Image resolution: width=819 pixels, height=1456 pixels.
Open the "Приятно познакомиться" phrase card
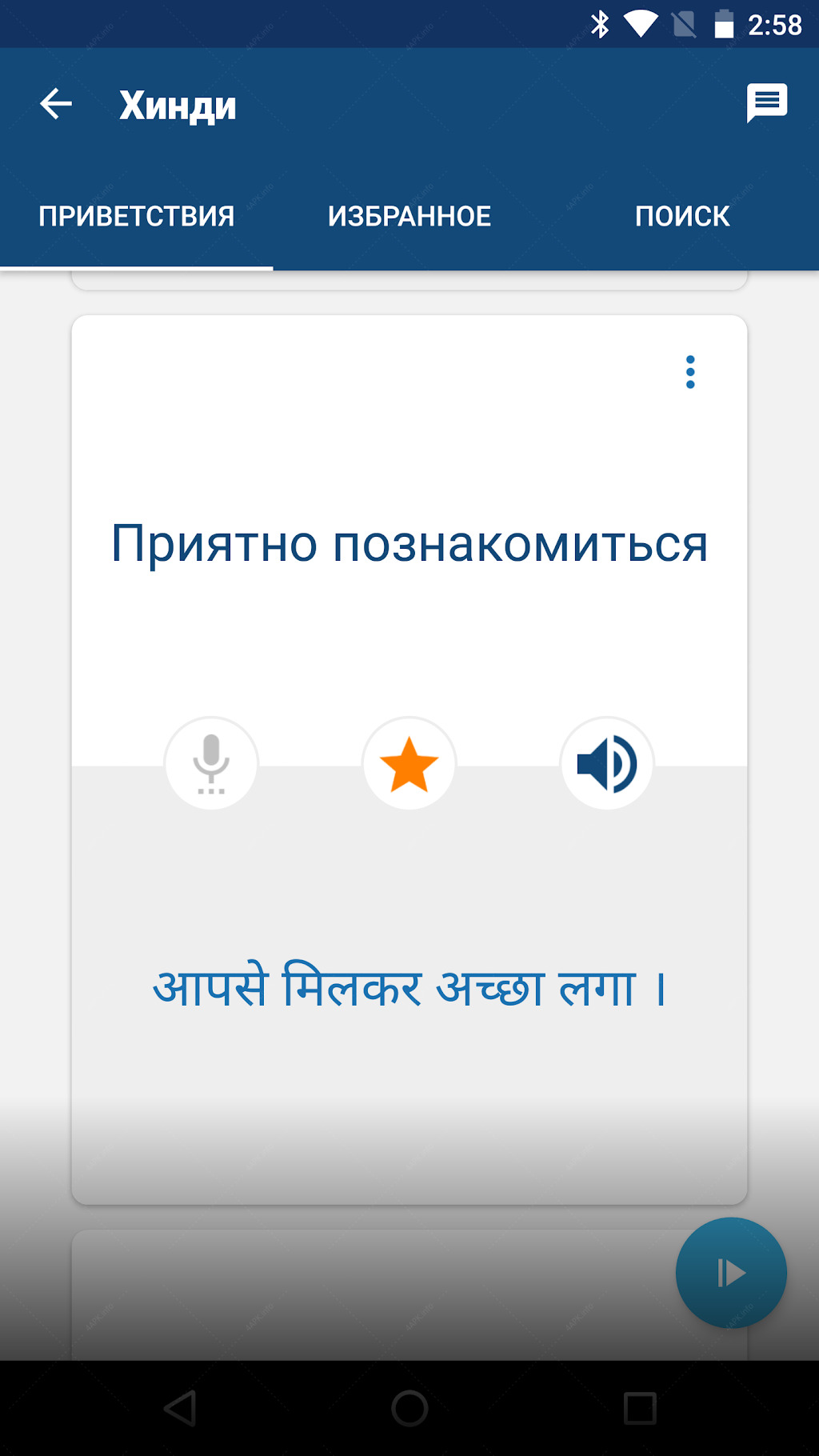click(409, 544)
